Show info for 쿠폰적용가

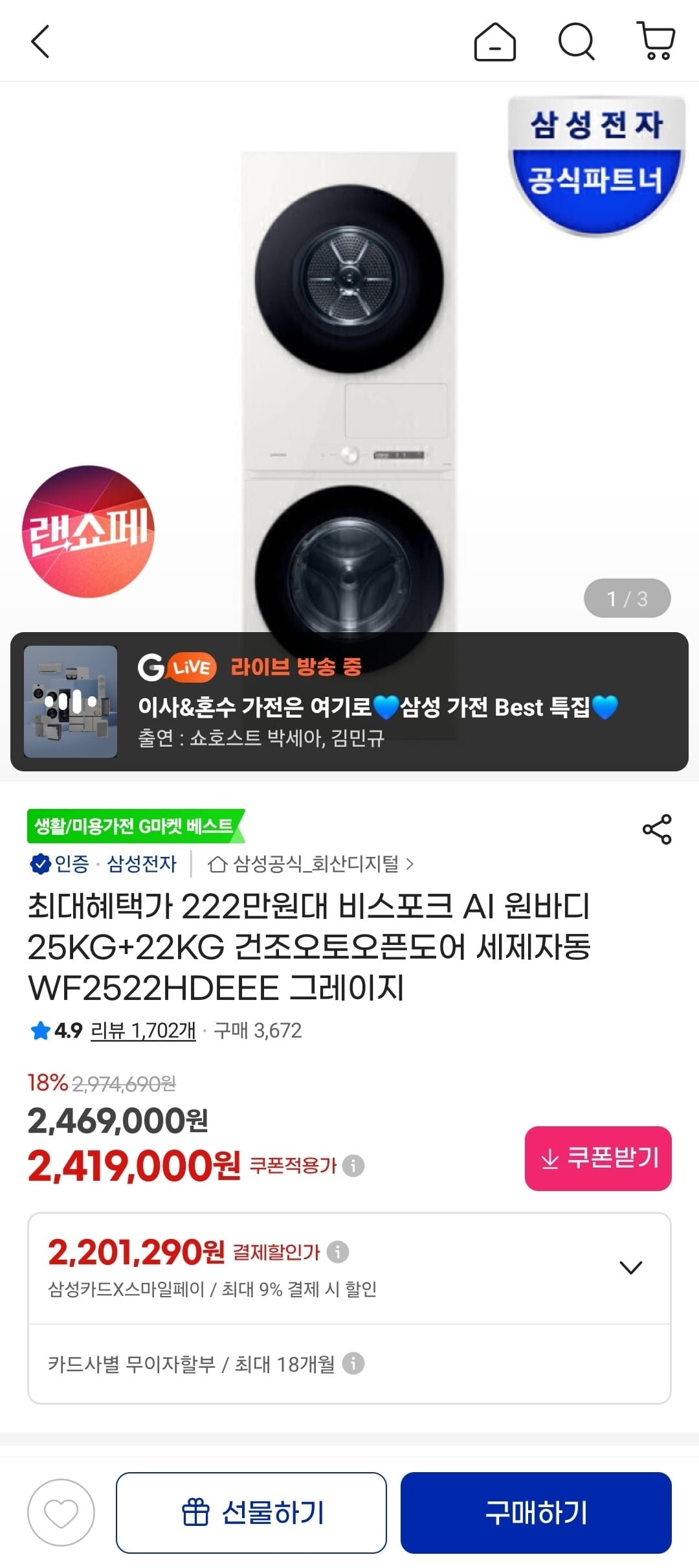(353, 1166)
